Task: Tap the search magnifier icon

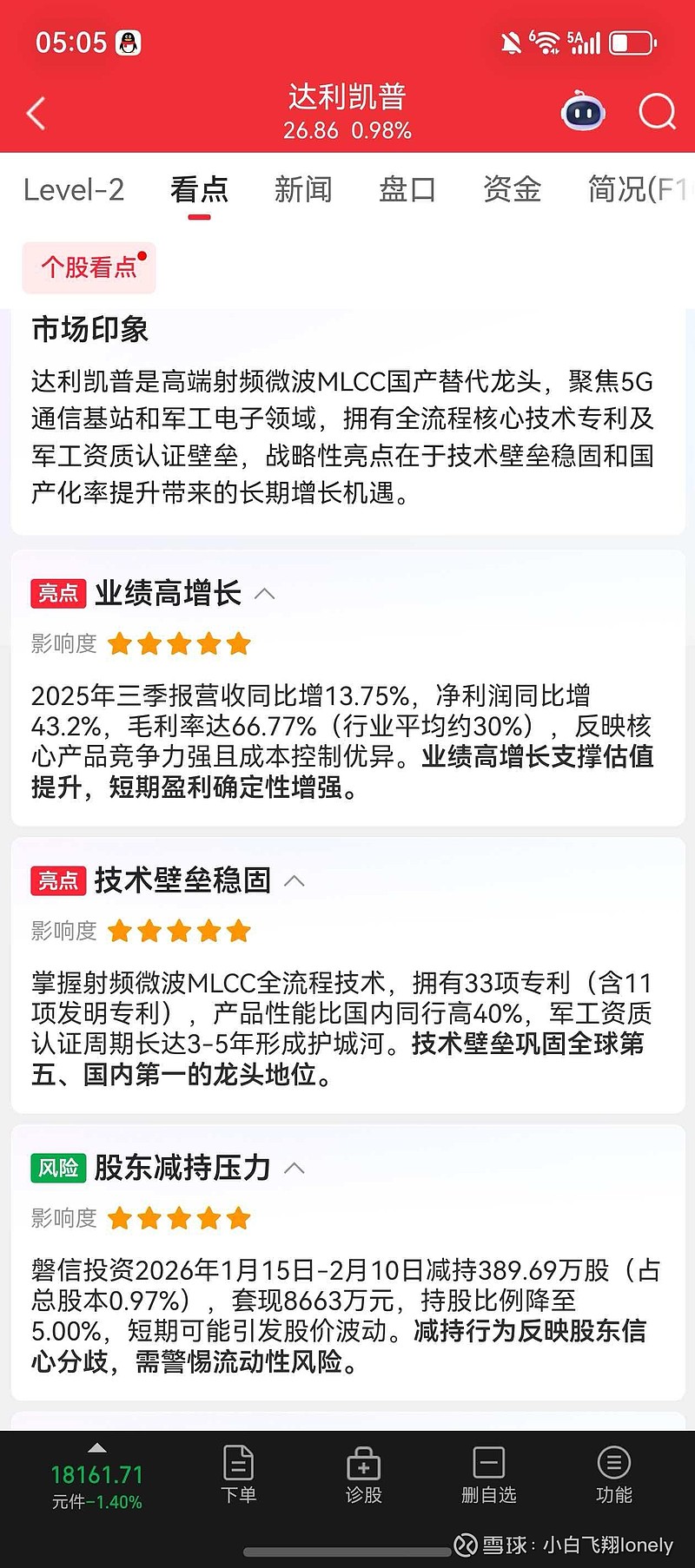Action: [657, 111]
